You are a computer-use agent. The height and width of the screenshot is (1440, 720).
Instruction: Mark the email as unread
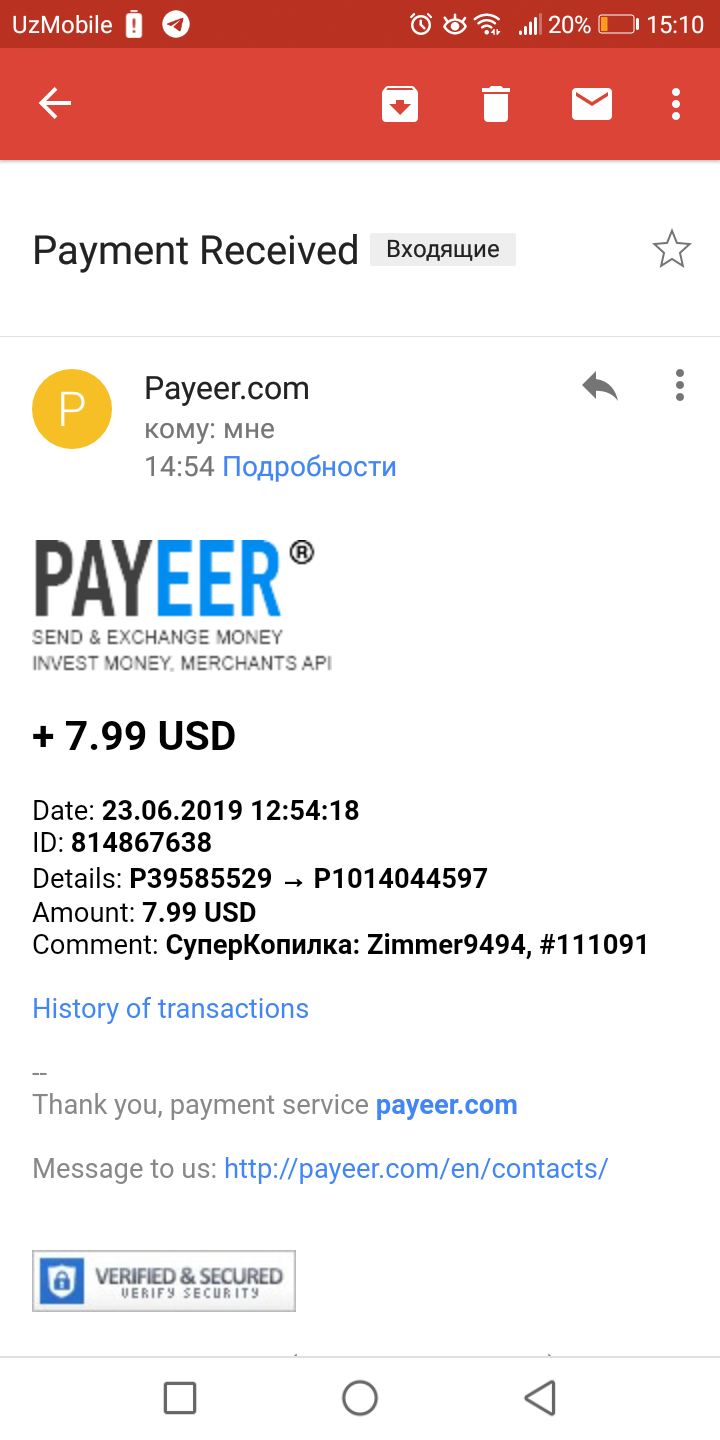point(592,104)
